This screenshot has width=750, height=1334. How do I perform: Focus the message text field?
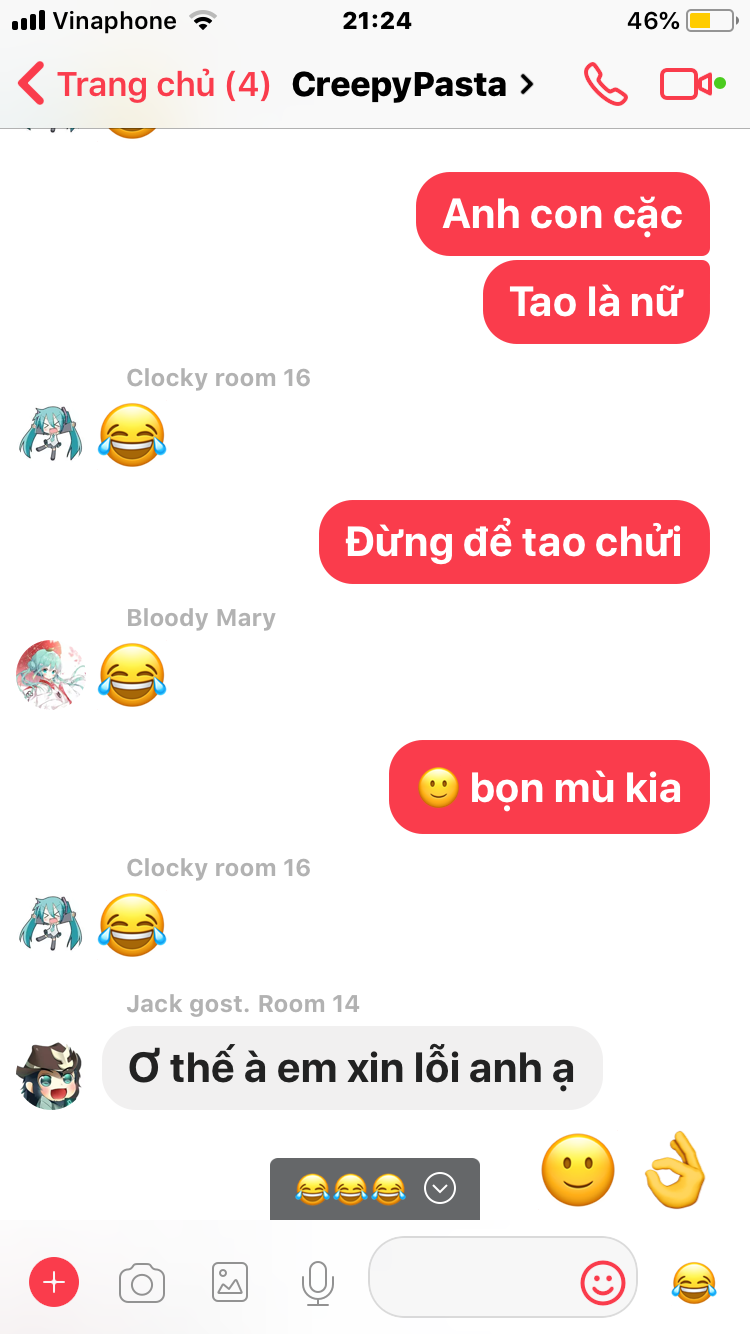pos(470,1277)
